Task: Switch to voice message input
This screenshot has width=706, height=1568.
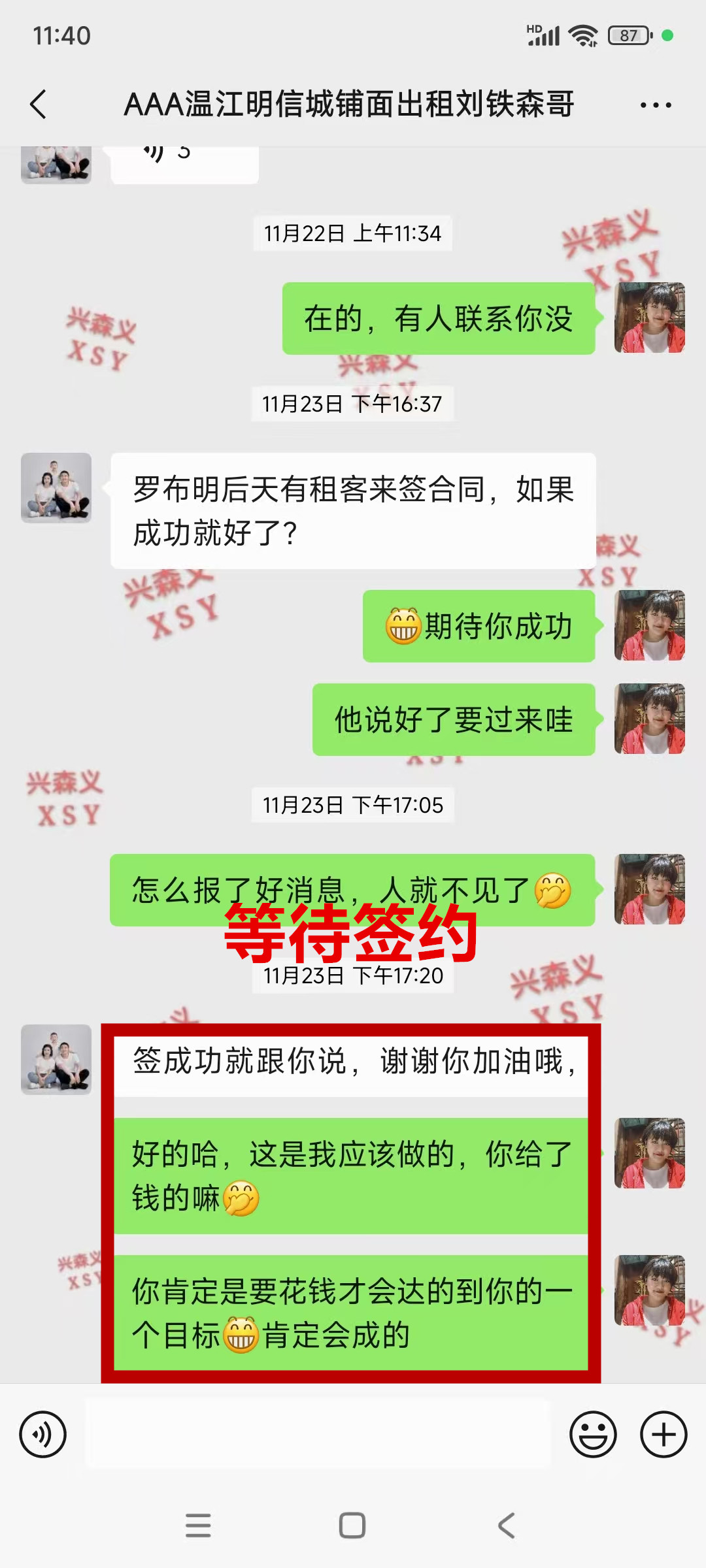Action: (42, 1435)
